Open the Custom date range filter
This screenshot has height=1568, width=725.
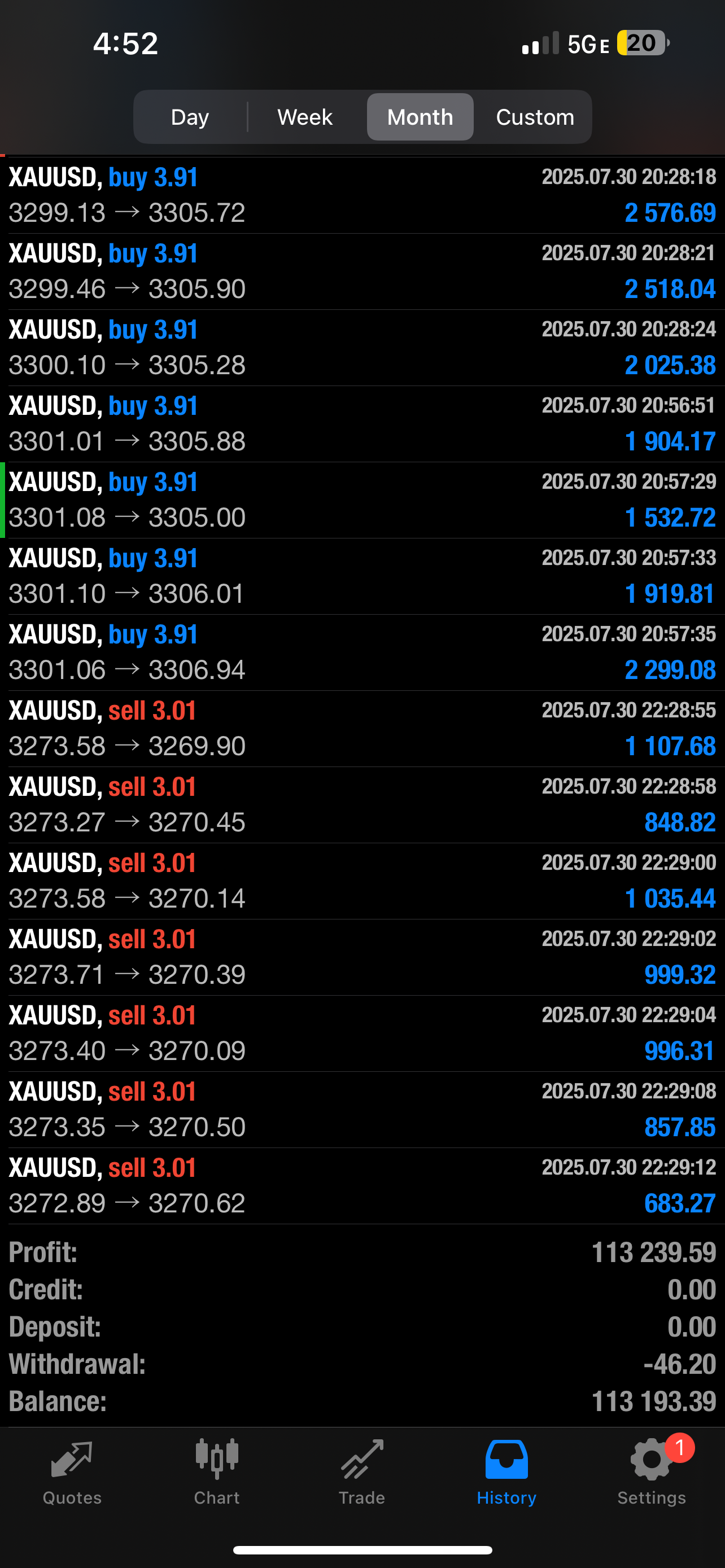tap(535, 116)
